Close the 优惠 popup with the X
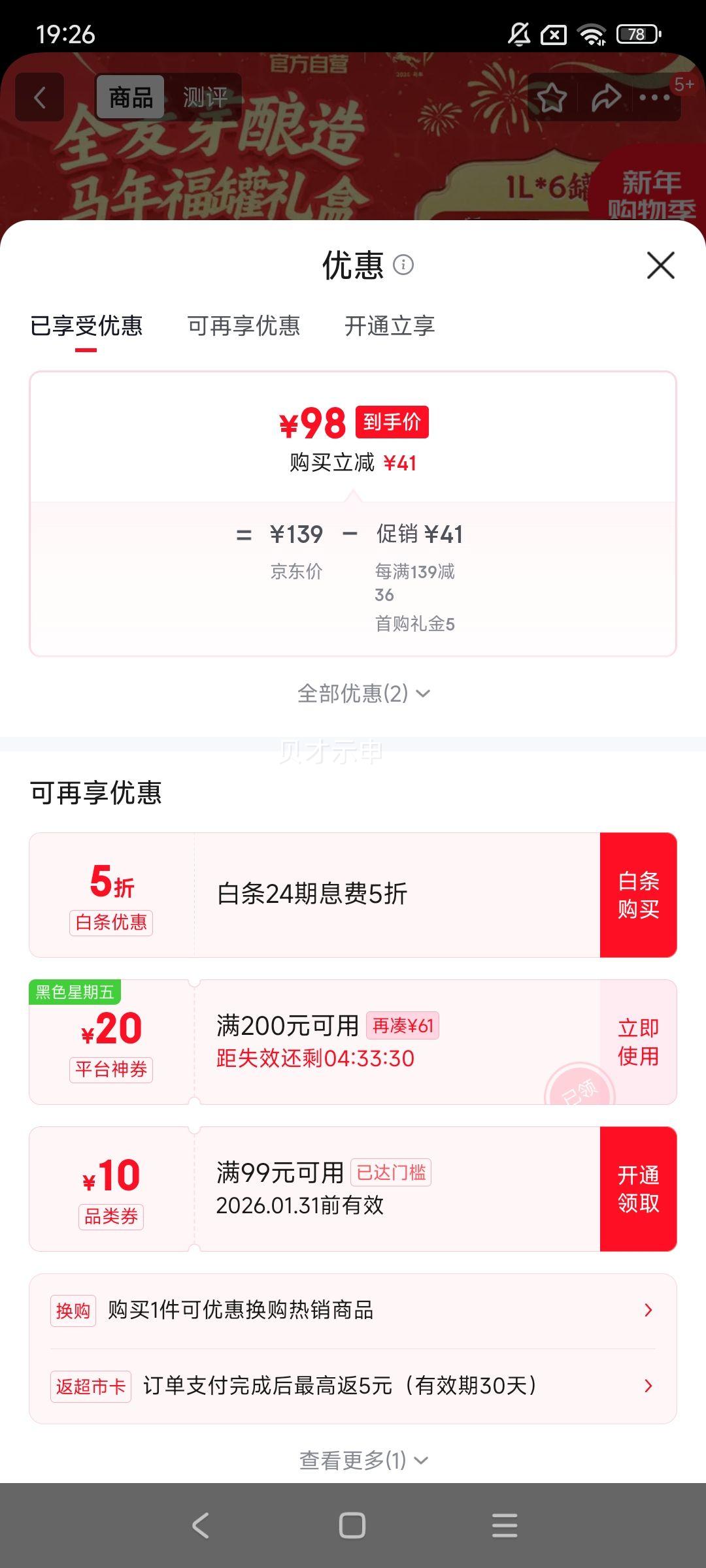This screenshot has height=1568, width=706. point(662,266)
